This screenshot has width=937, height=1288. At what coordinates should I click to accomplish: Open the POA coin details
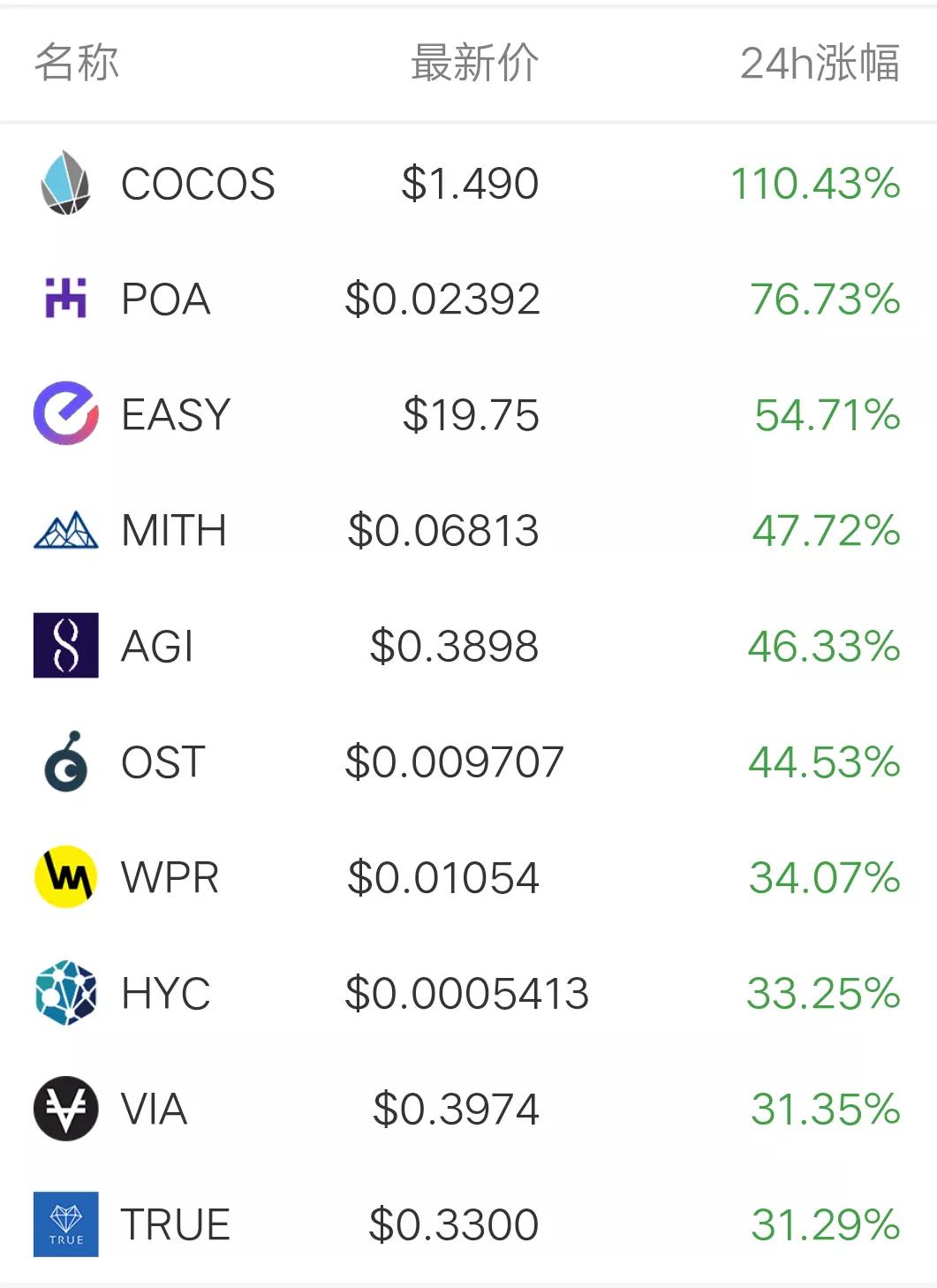pos(166,299)
